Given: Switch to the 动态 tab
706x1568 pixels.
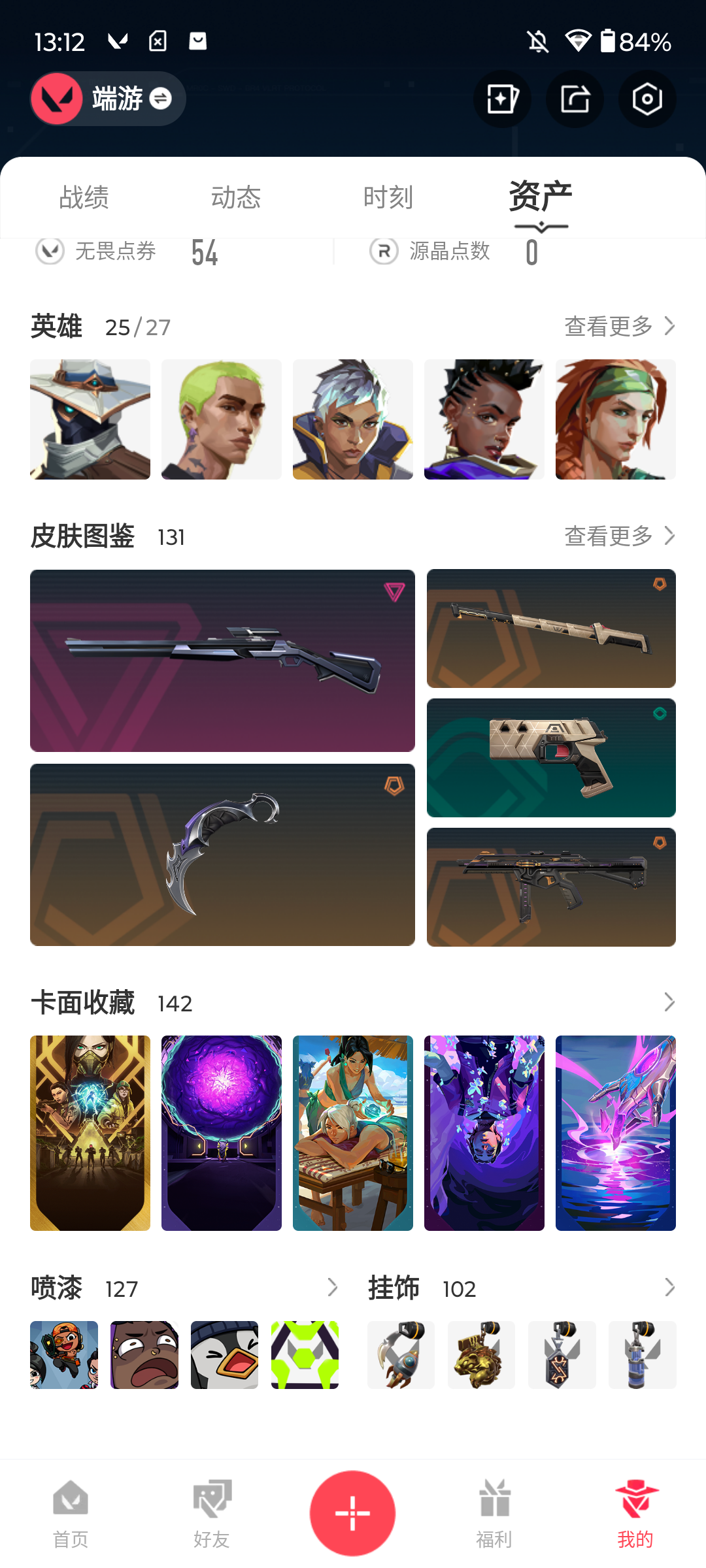Looking at the screenshot, I should tap(236, 197).
